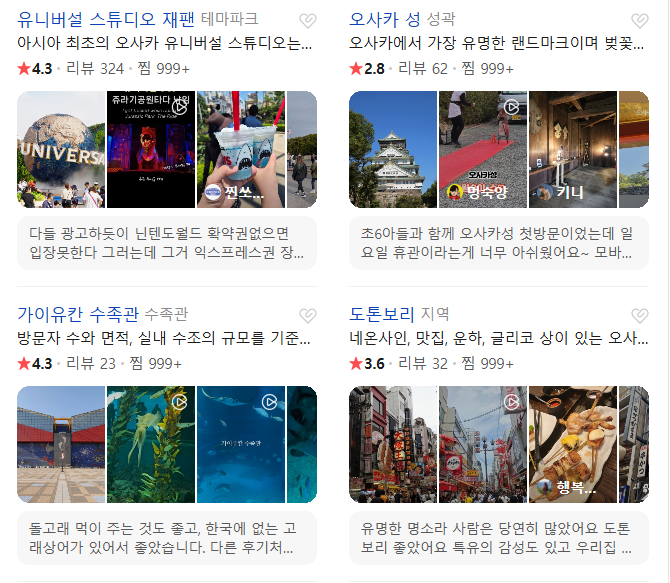
Task: Open shark cup drink photo by 찐쏘
Action: (241, 149)
